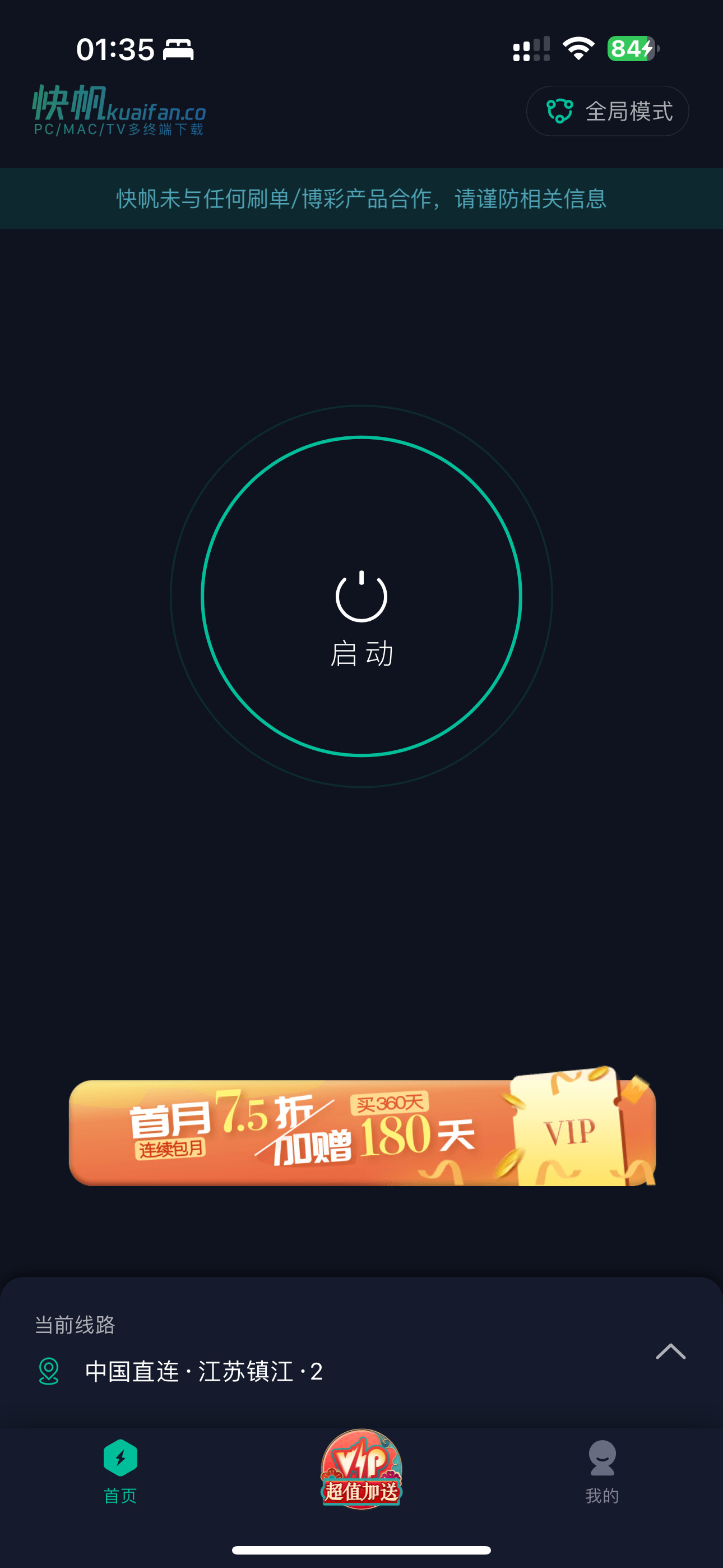
Task: Tap the battery indicator showing 84
Action: [632, 49]
